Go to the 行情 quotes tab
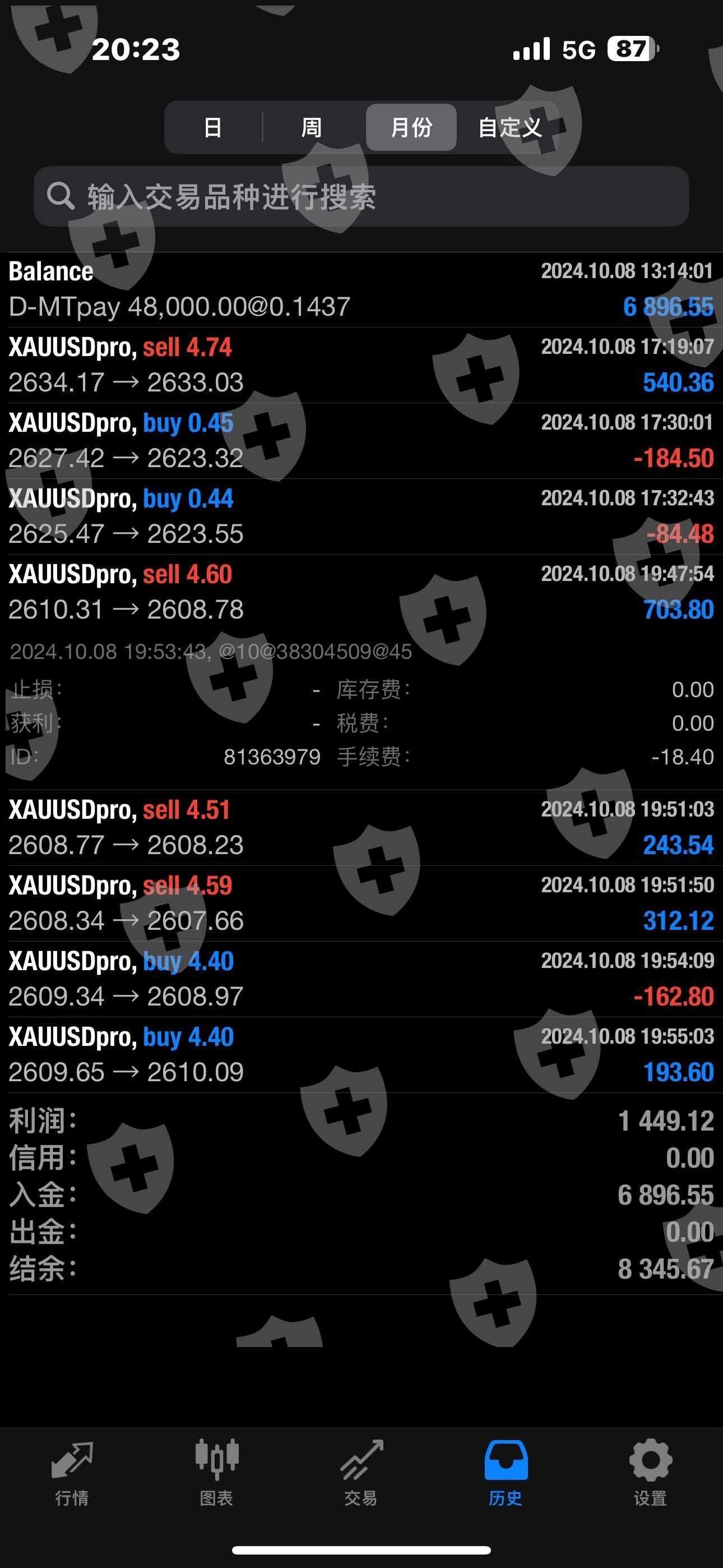Image resolution: width=723 pixels, height=1568 pixels. 72,1472
